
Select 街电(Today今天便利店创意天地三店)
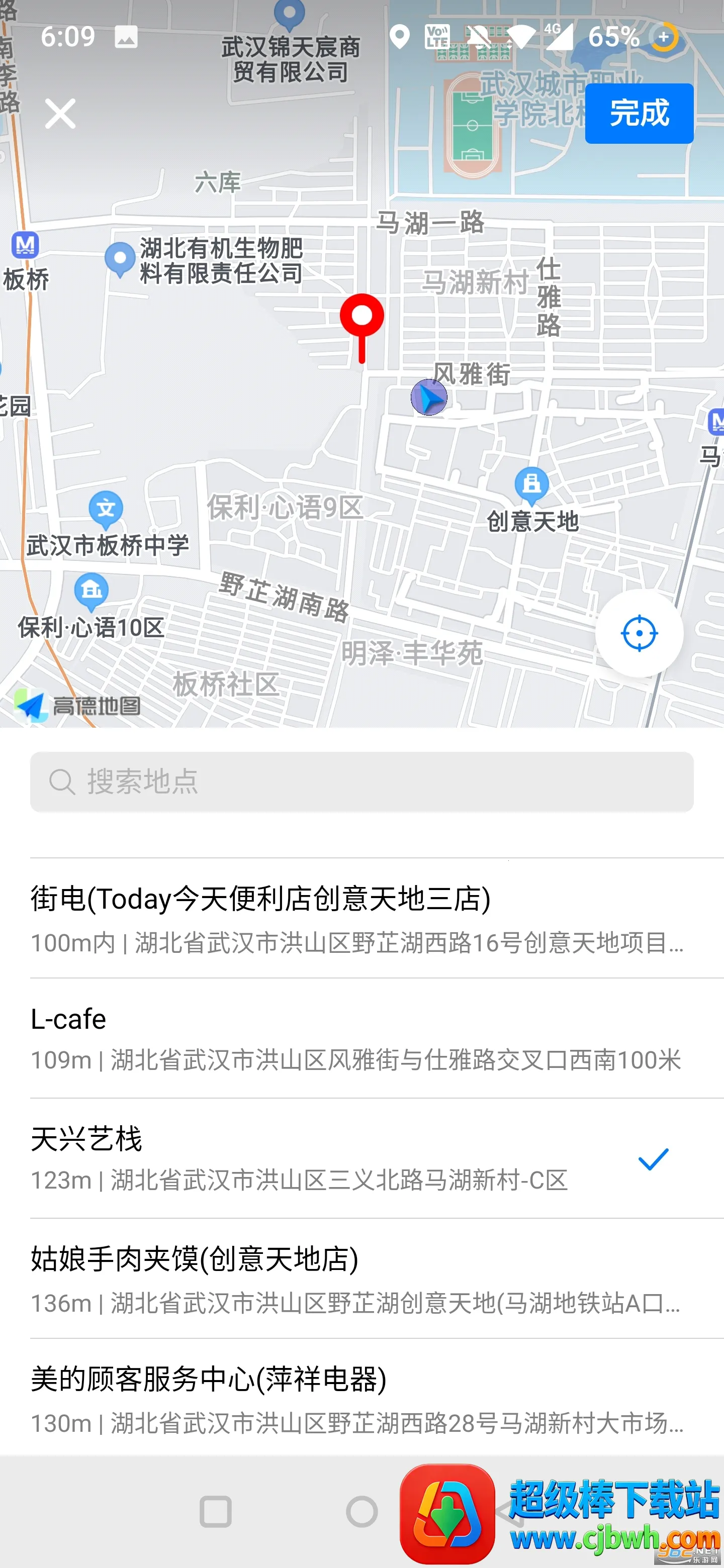(x=361, y=918)
